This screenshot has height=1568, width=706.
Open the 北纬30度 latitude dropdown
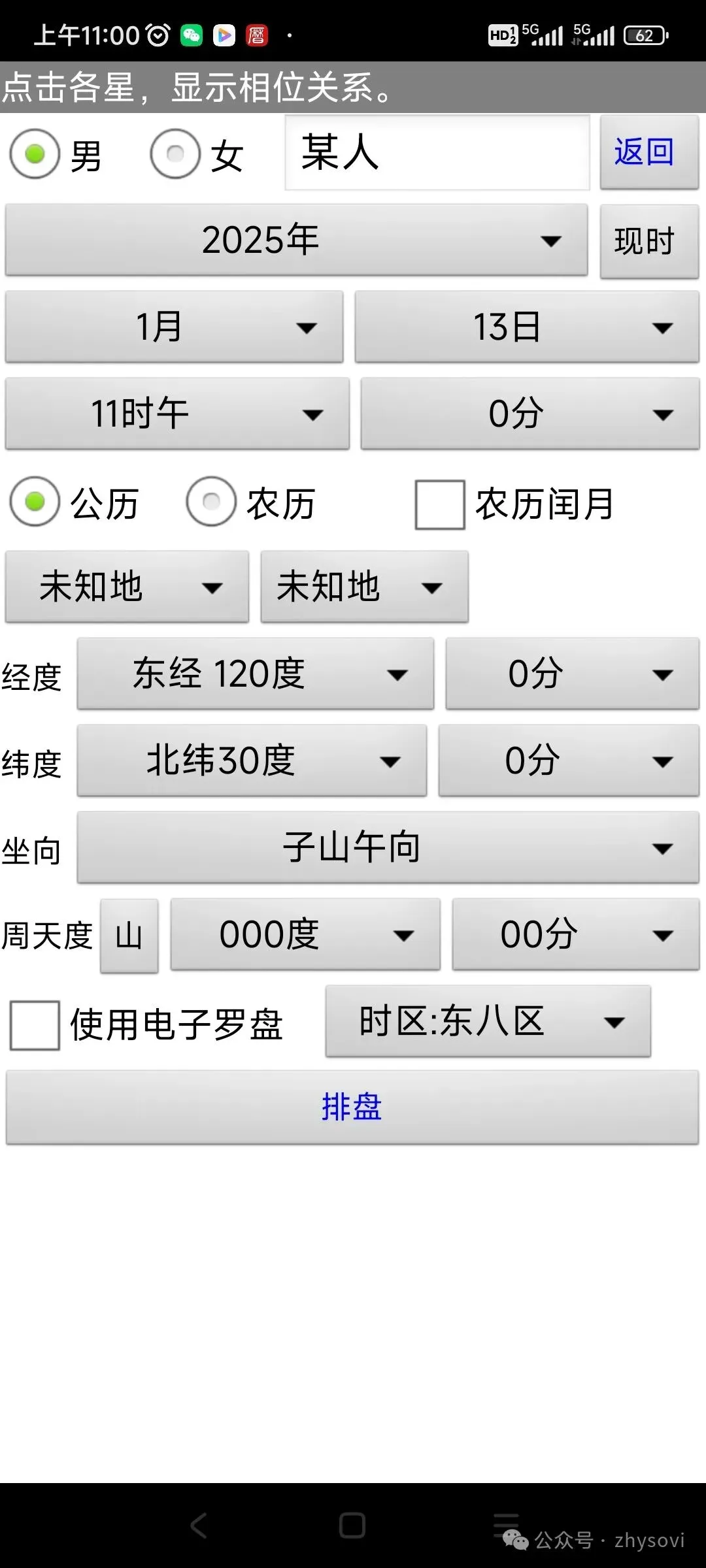click(252, 760)
